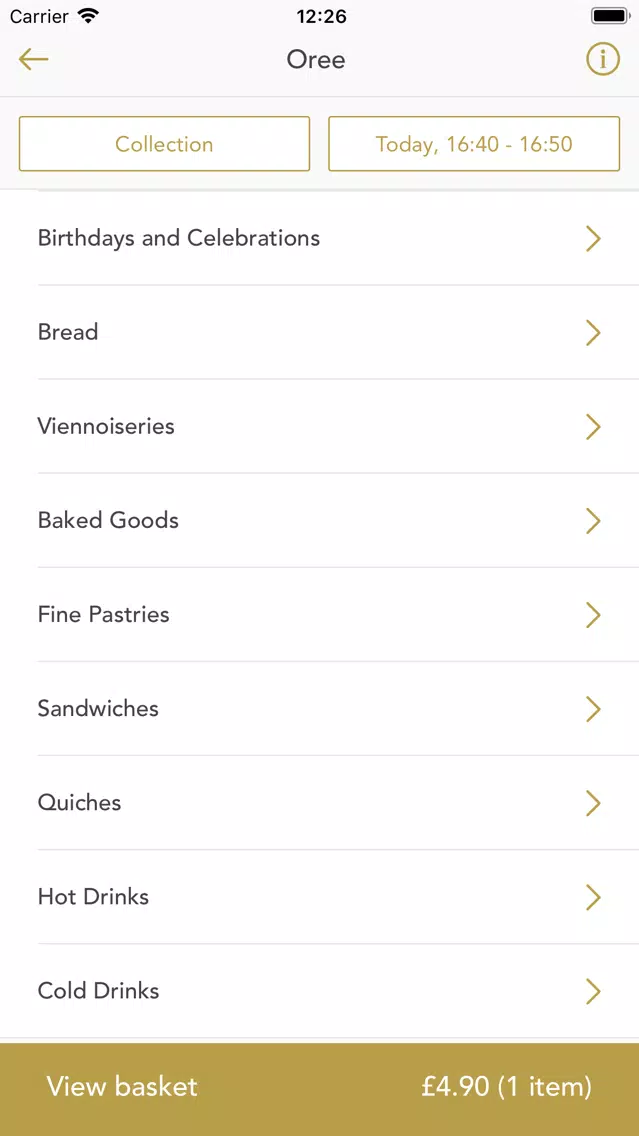Image resolution: width=639 pixels, height=1136 pixels.
Task: Go back using the arrow icon
Action: tap(33, 59)
